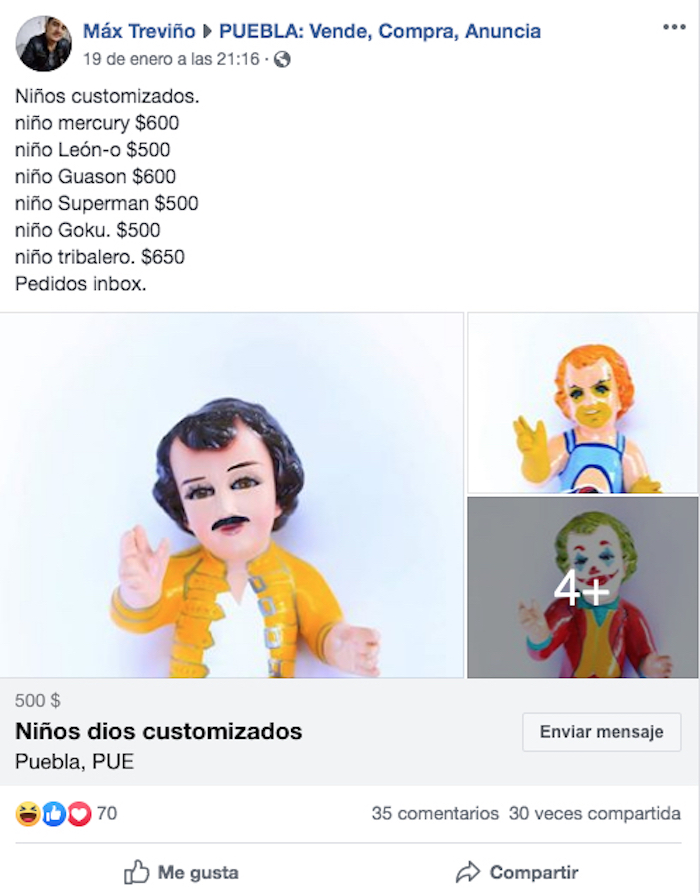
Task: Like the post with Me gusta
Action: [181, 873]
